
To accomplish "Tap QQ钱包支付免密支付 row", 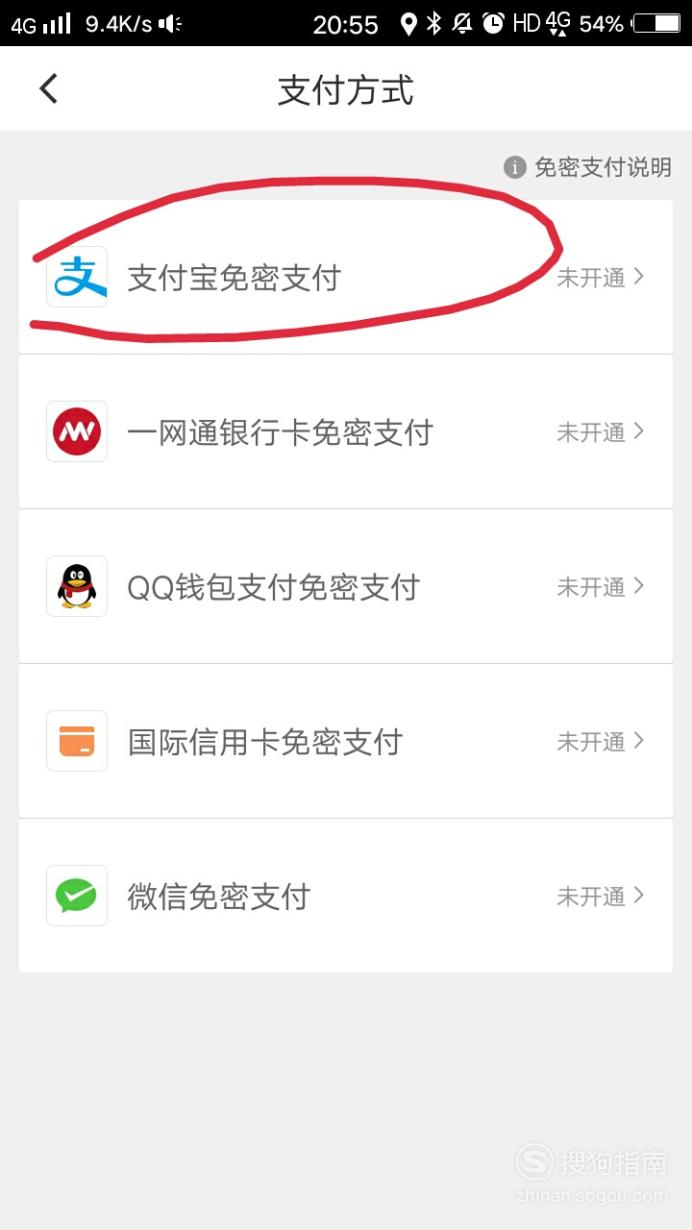I will coord(346,586).
